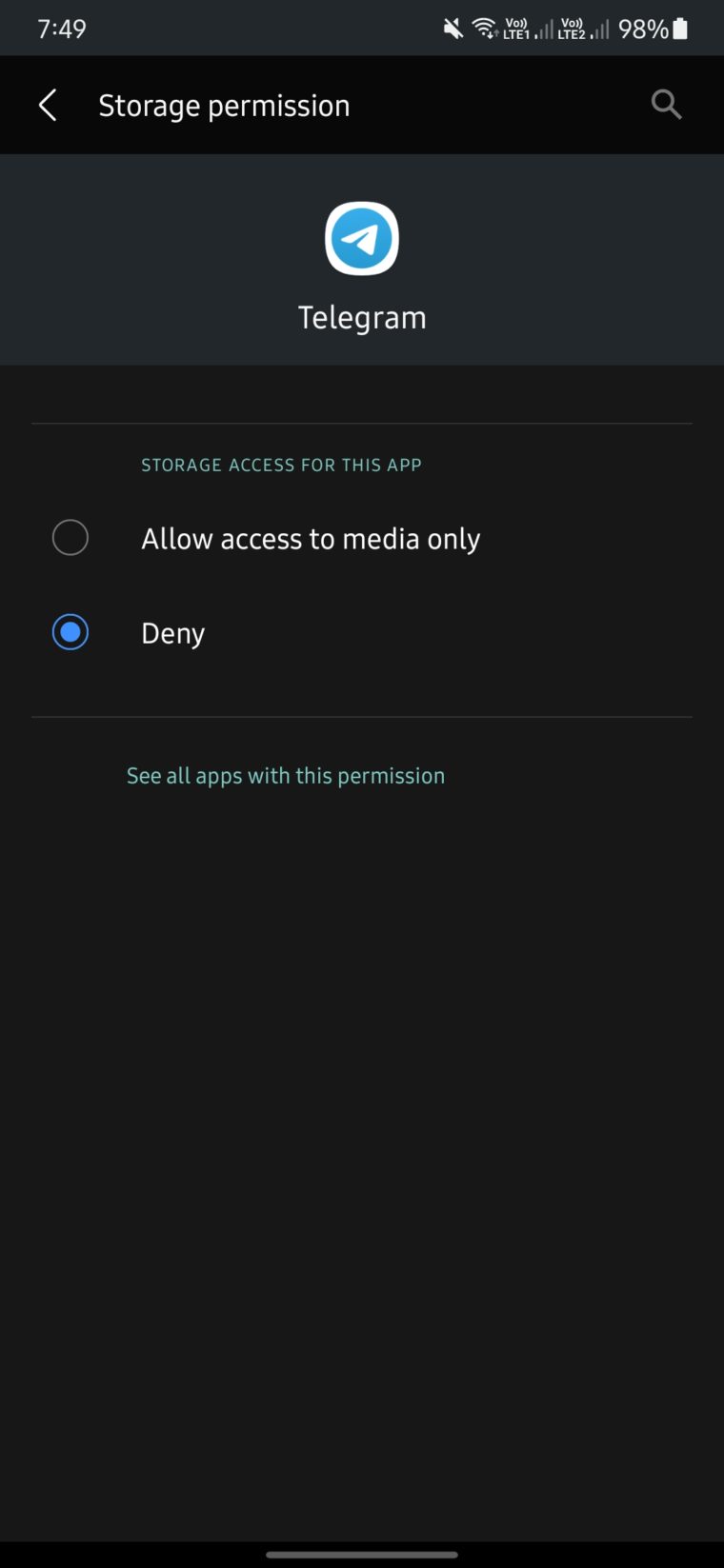The width and height of the screenshot is (724, 1568).
Task: Tap the LTE2 signal indicator
Action: pyautogui.click(x=581, y=28)
